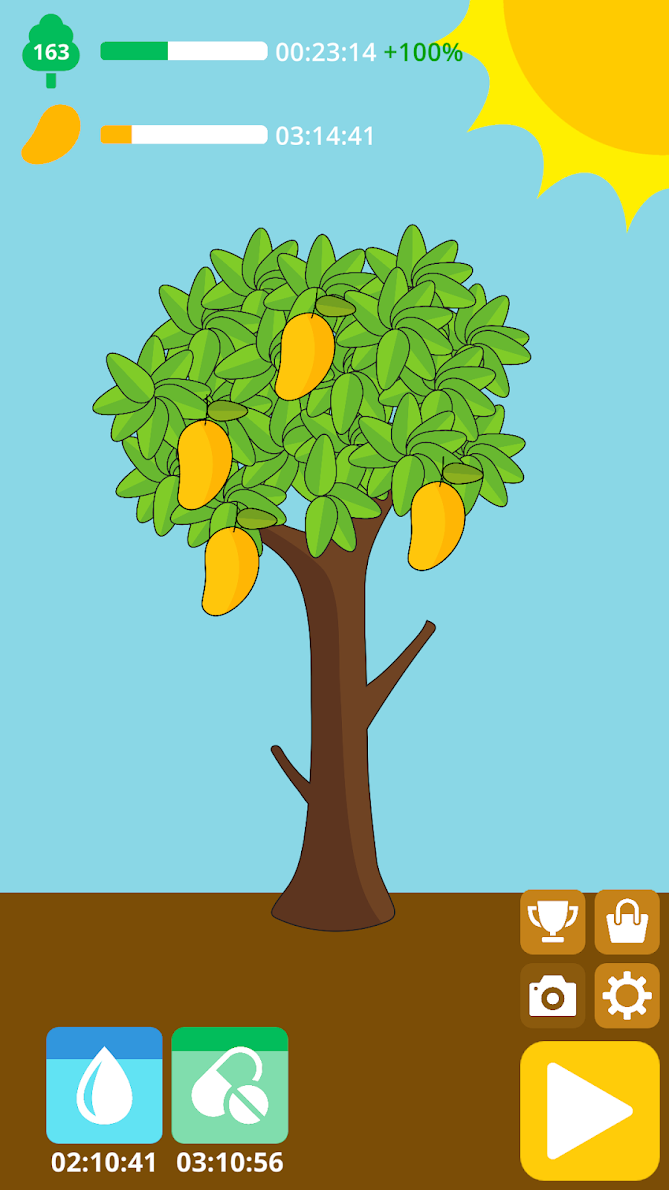The height and width of the screenshot is (1190, 669).
Task: Water the tree with the droplet button
Action: pos(104,1086)
